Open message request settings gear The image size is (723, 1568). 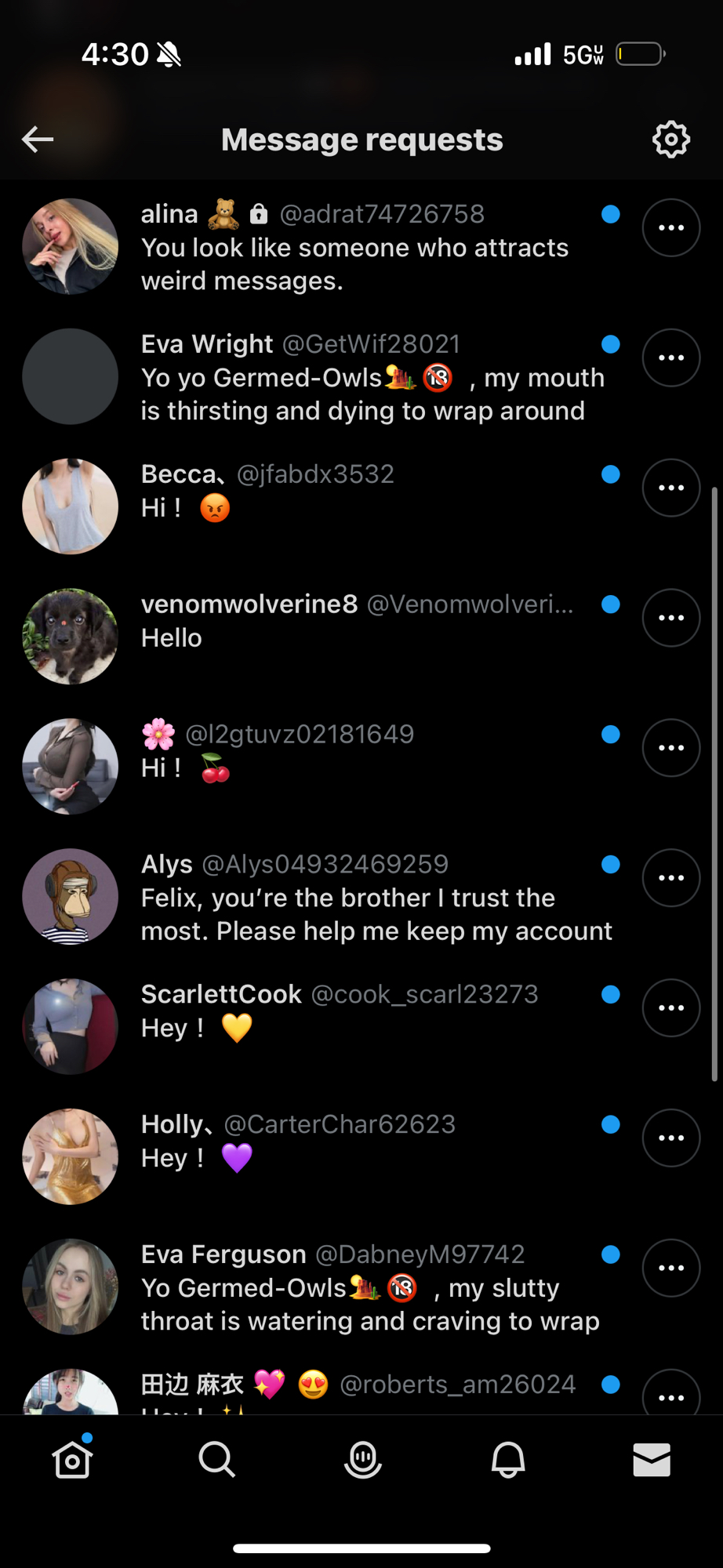670,140
